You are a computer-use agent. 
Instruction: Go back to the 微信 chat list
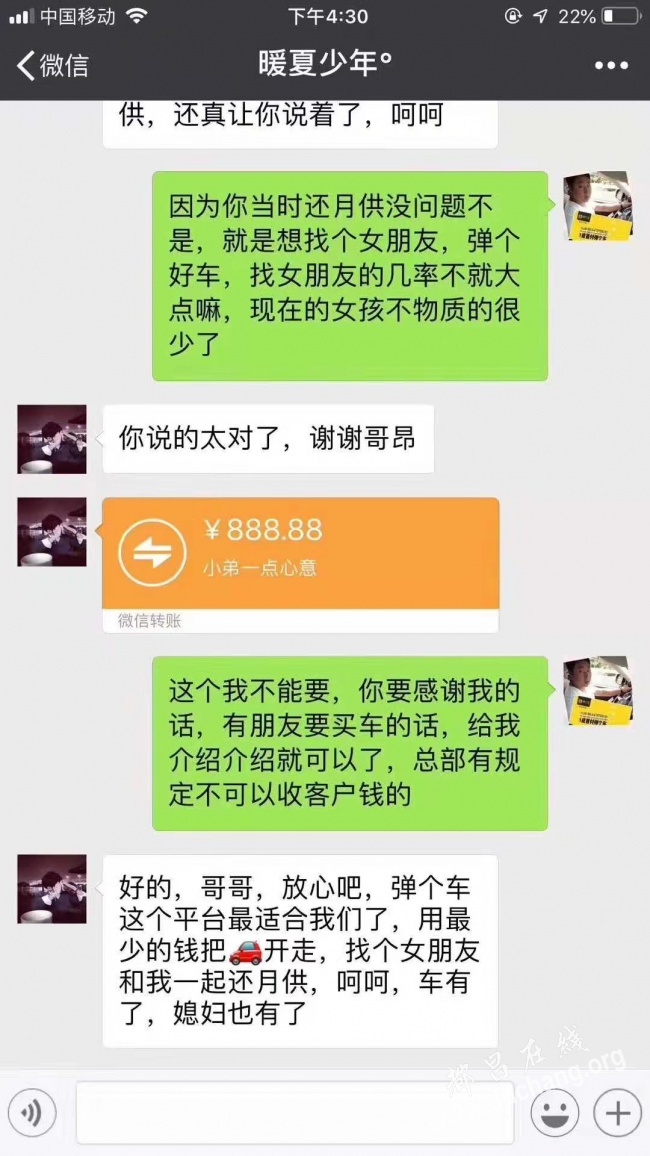(53, 66)
